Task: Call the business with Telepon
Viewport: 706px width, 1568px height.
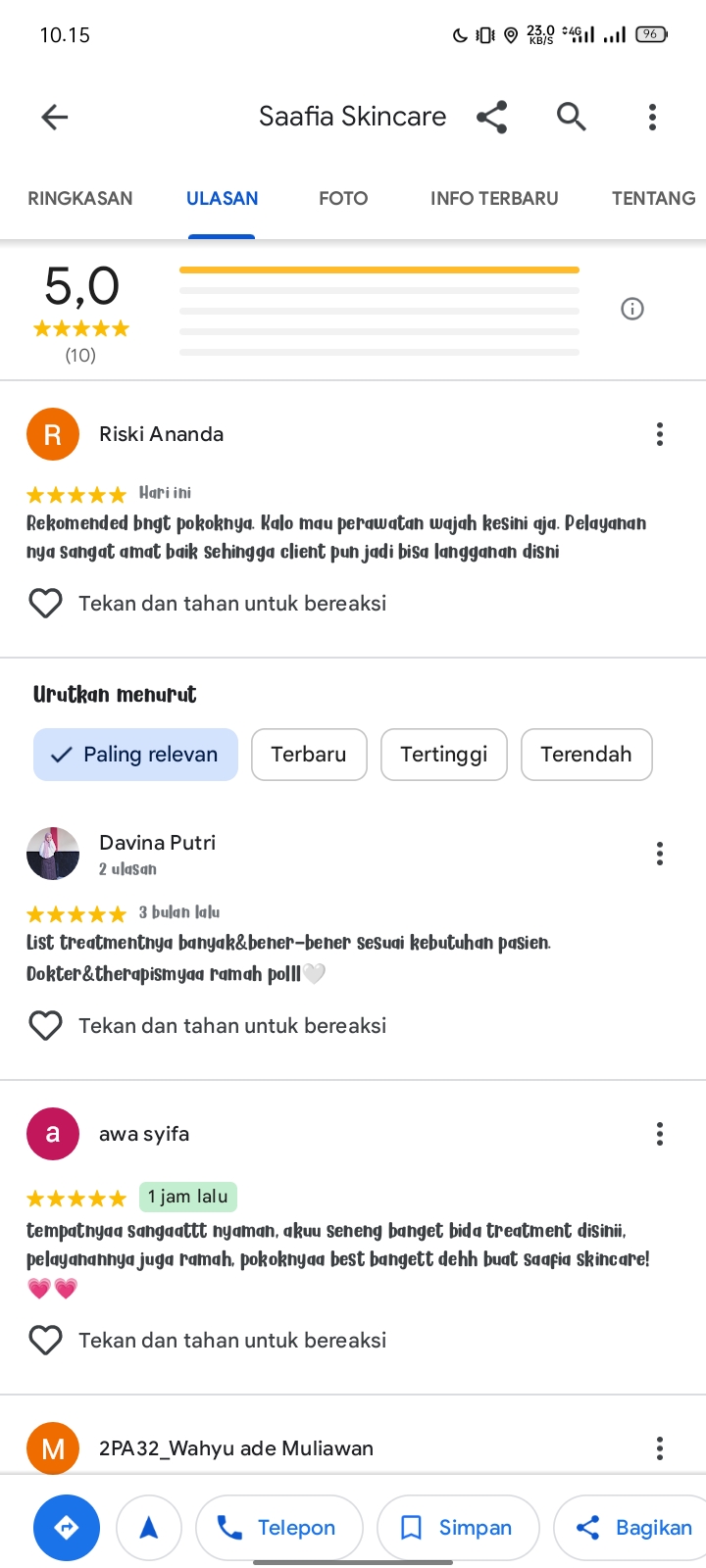Action: 279,1527
